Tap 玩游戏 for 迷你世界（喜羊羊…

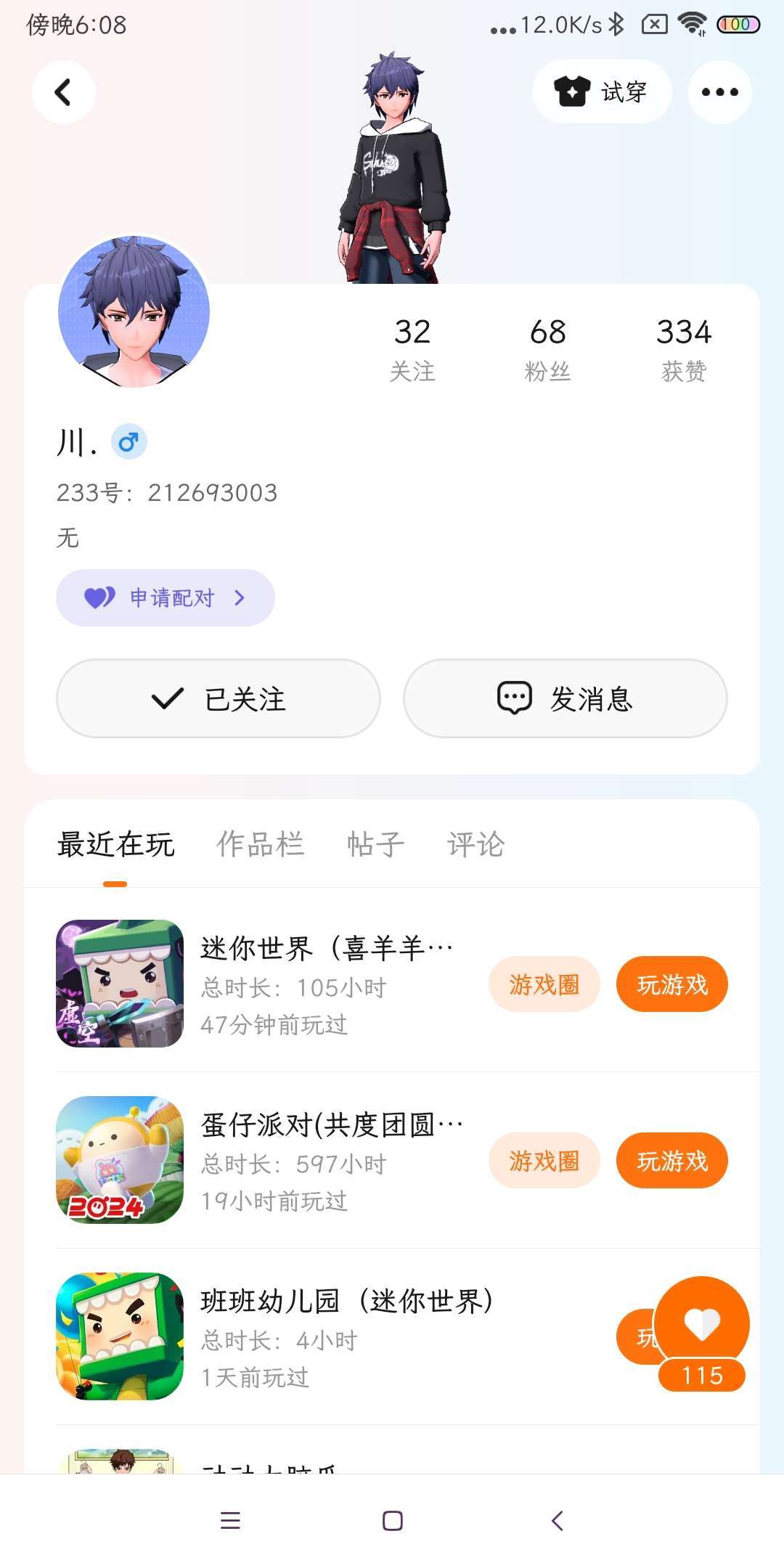click(672, 984)
